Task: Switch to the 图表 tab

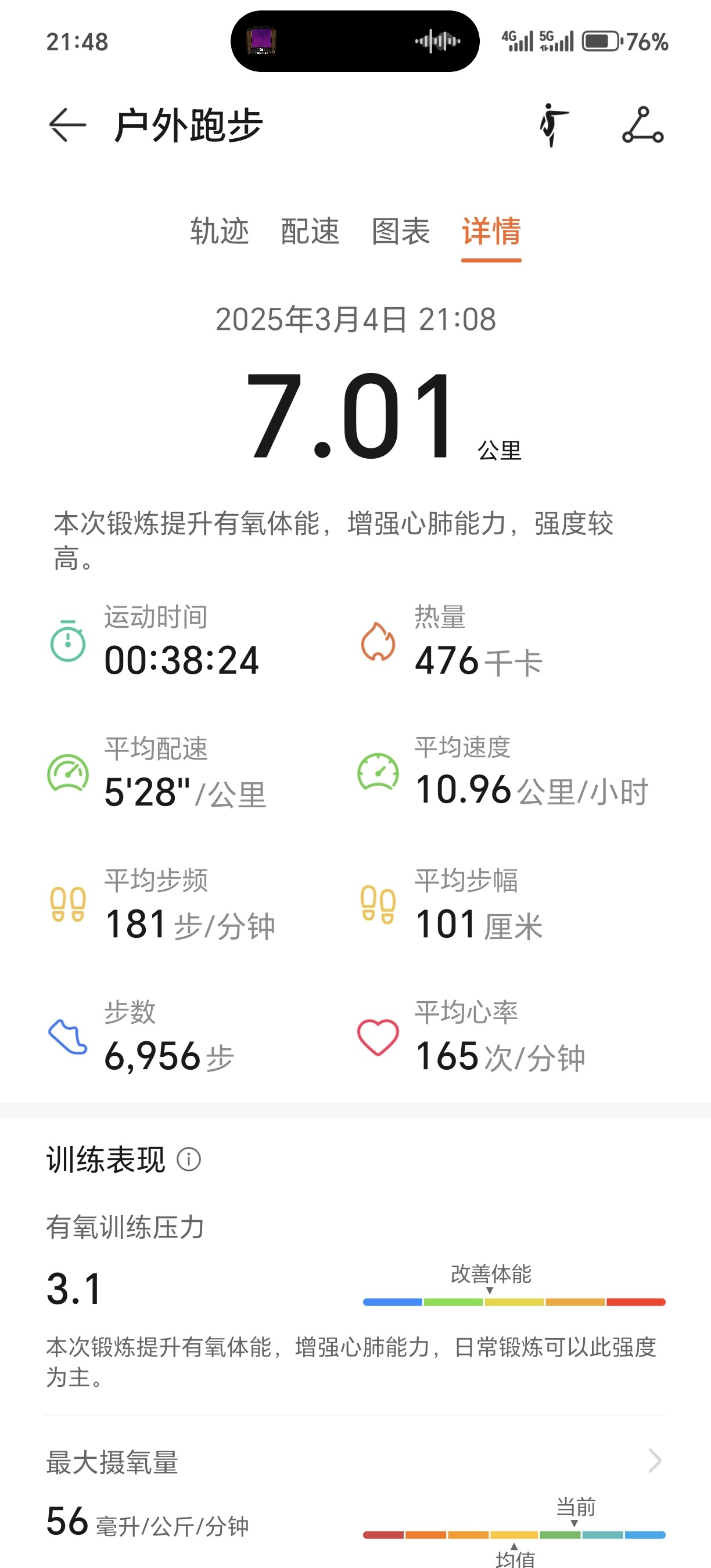Action: click(x=401, y=231)
